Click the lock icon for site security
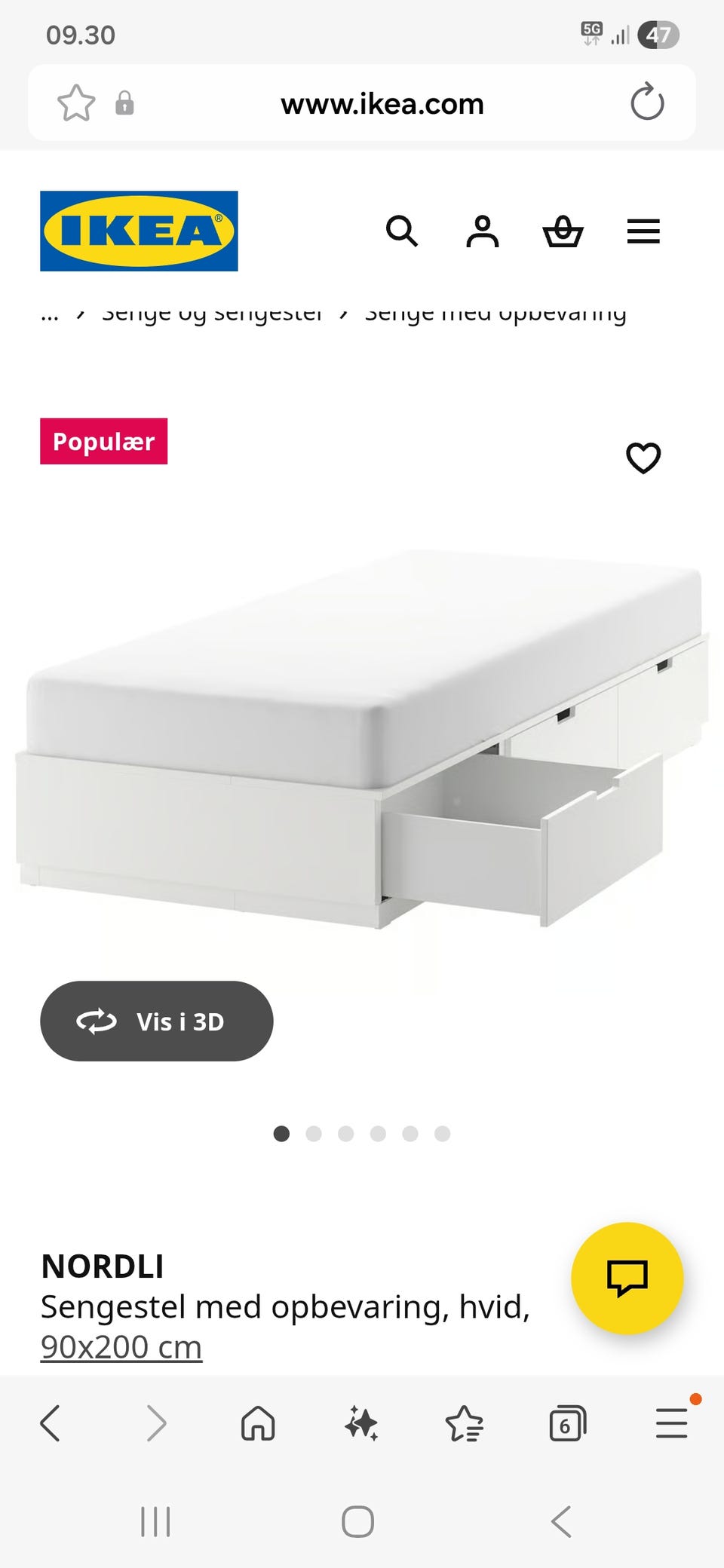Image resolution: width=724 pixels, height=1568 pixels. (127, 103)
